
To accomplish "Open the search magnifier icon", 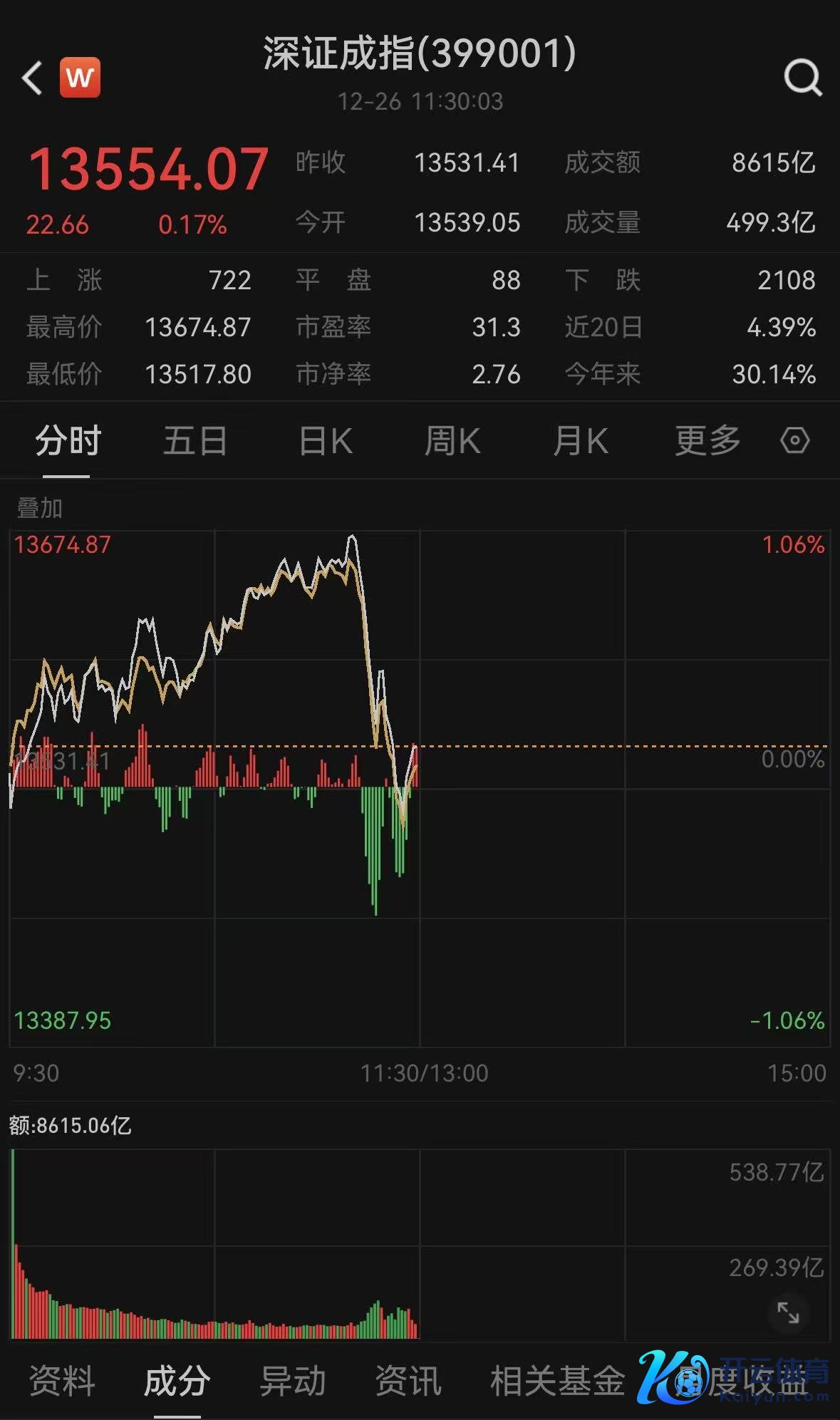I will pyautogui.click(x=802, y=78).
